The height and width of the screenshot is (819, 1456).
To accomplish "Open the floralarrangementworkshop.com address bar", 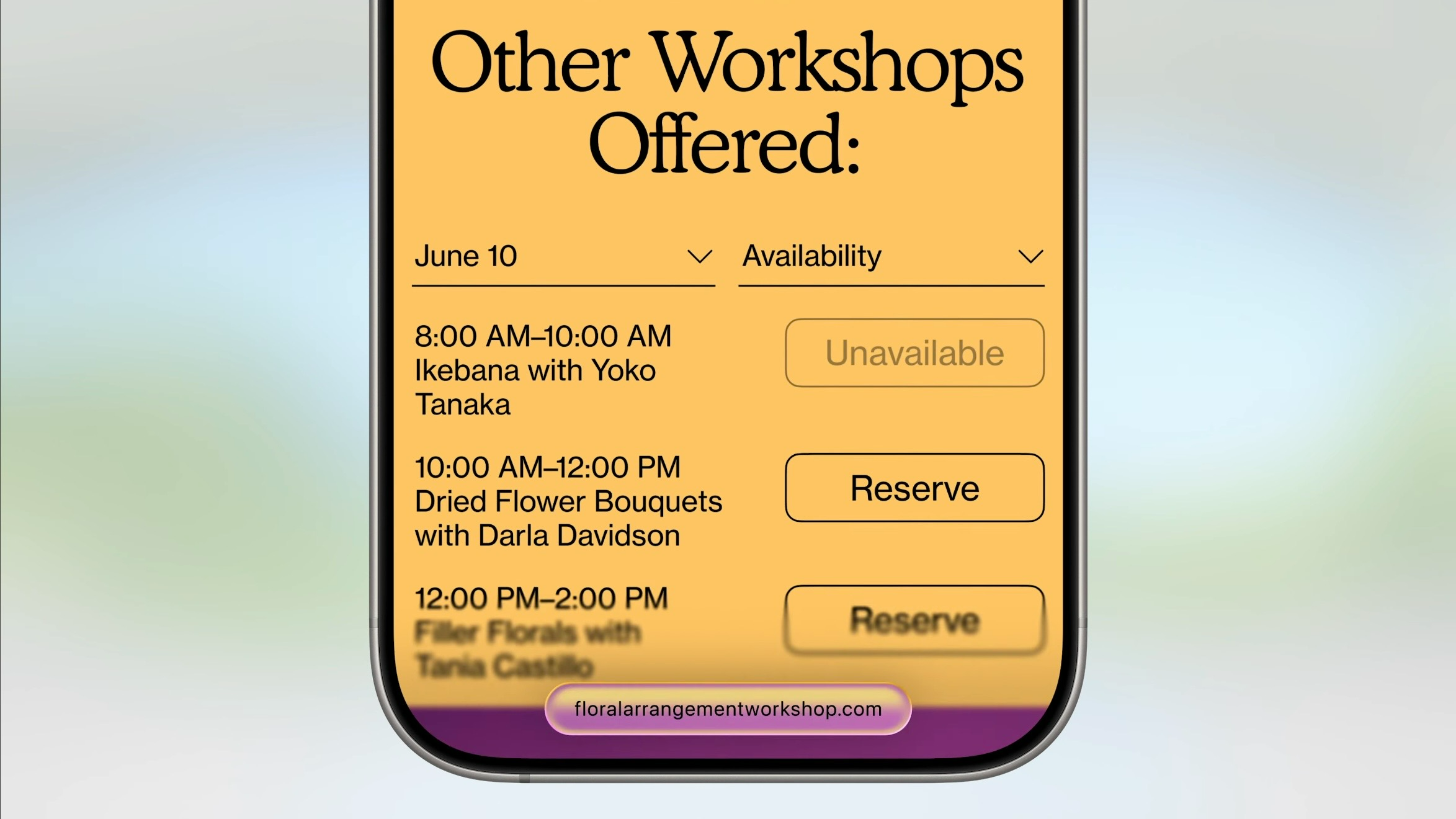I will (727, 709).
